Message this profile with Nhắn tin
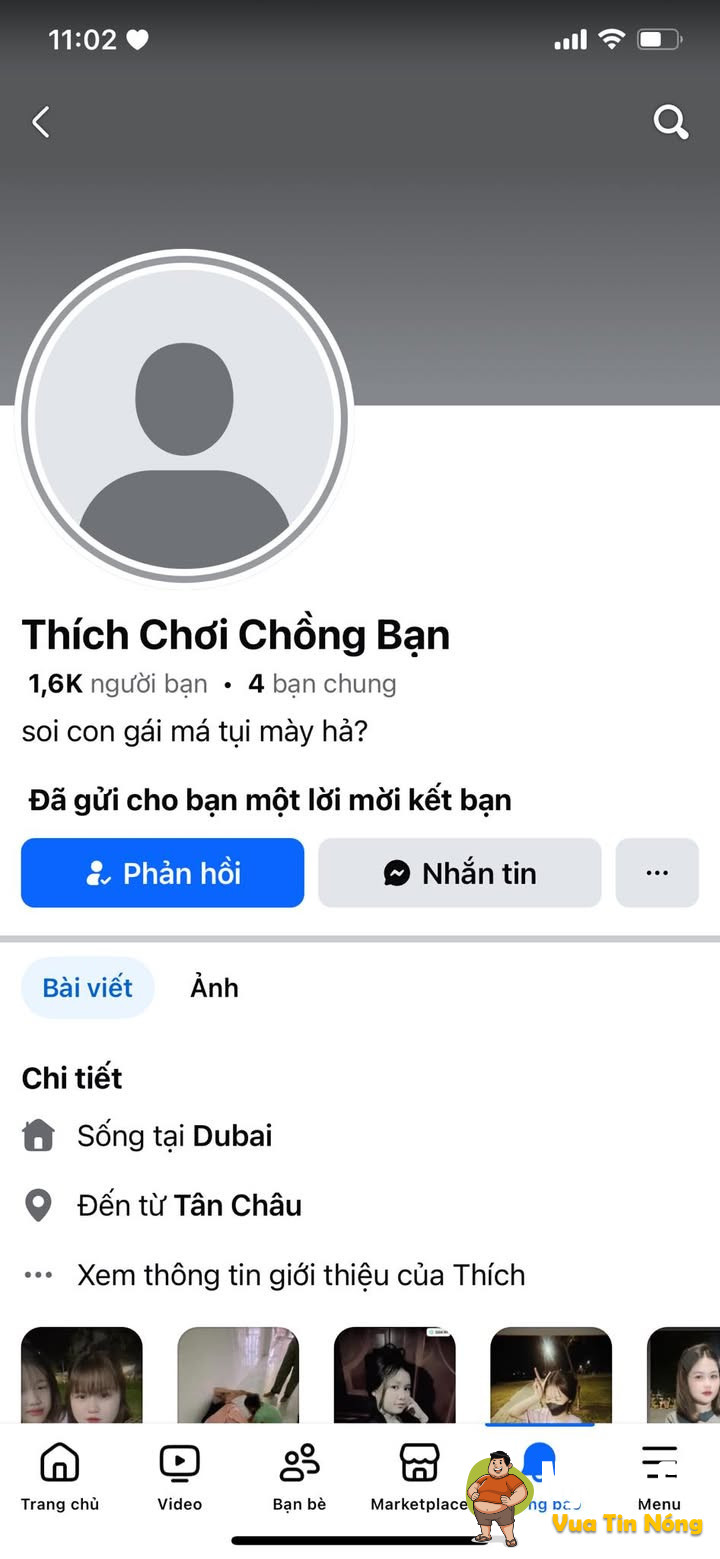The image size is (720, 1559). tap(460, 873)
